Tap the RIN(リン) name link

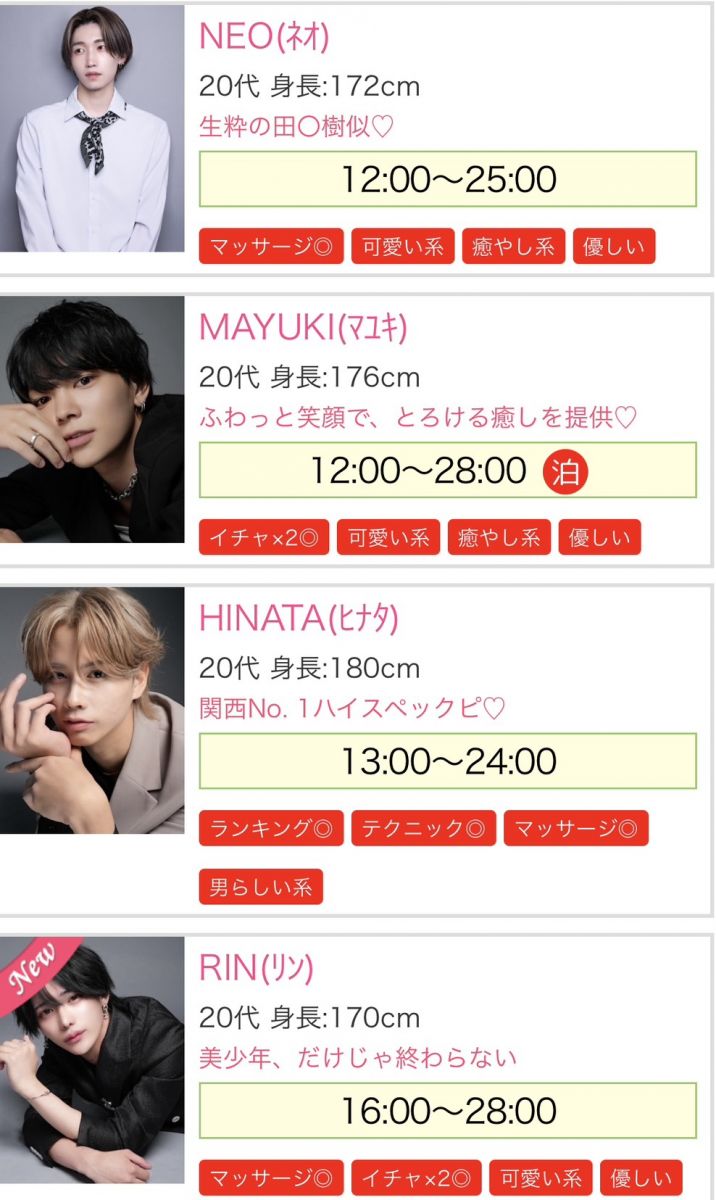(256, 968)
